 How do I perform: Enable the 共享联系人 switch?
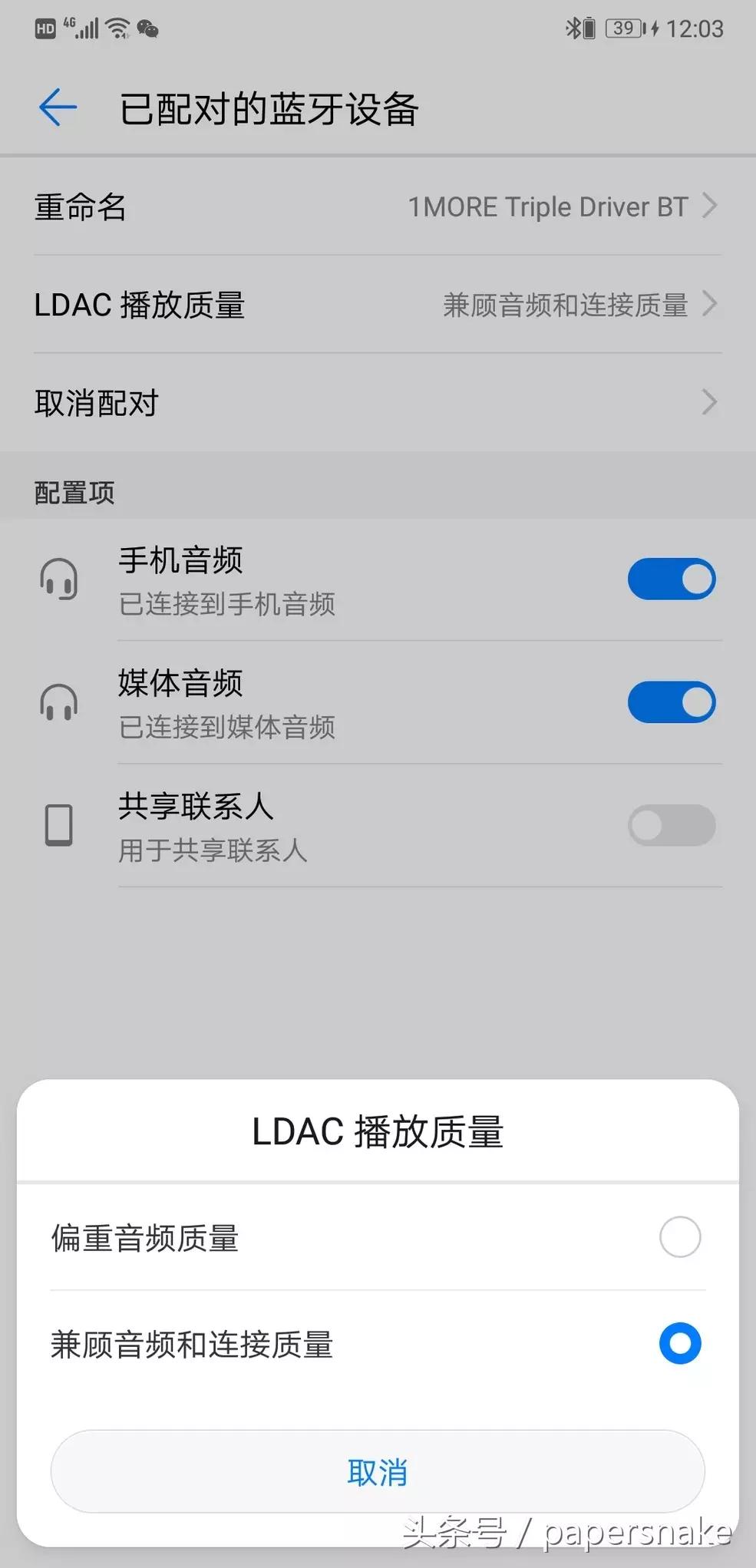(672, 825)
